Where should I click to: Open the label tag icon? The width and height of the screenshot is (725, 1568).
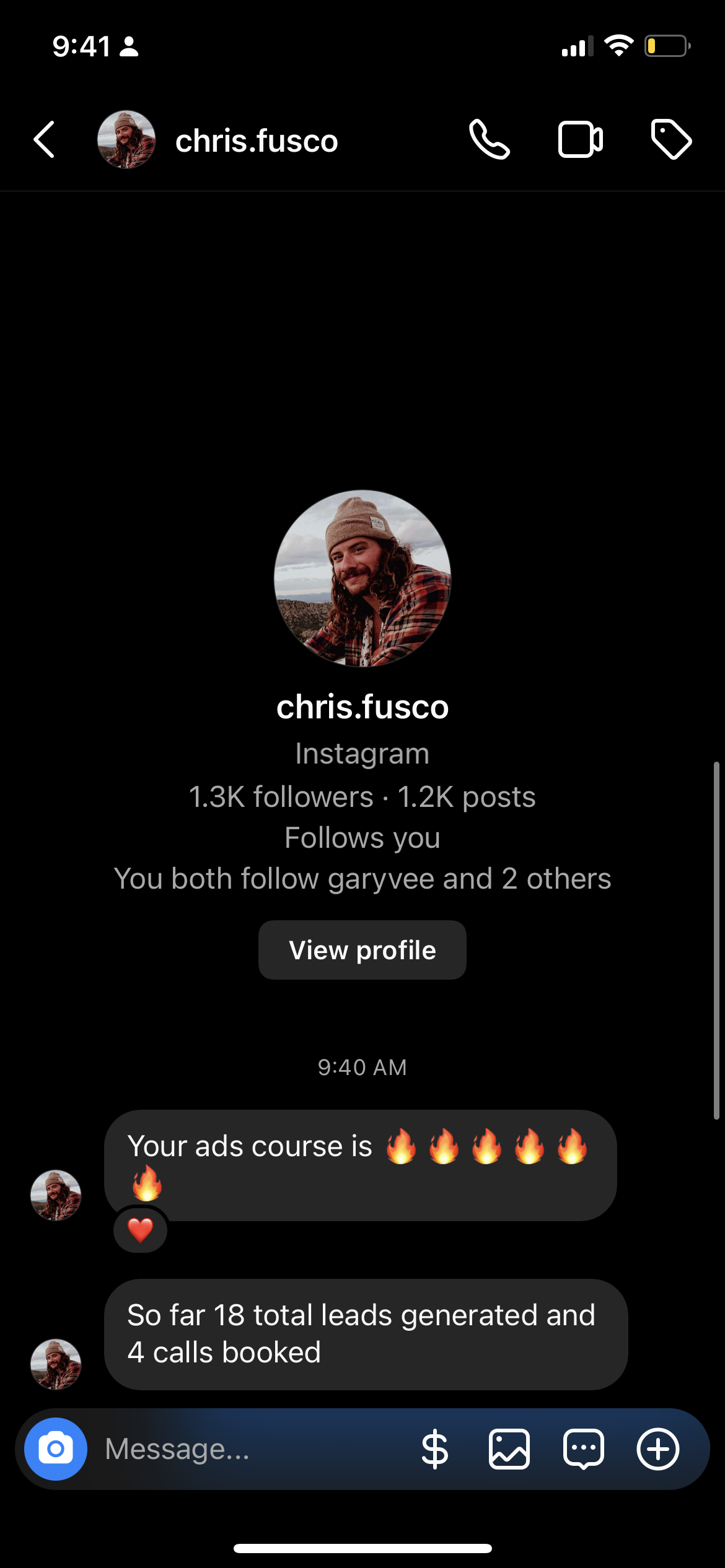(671, 140)
